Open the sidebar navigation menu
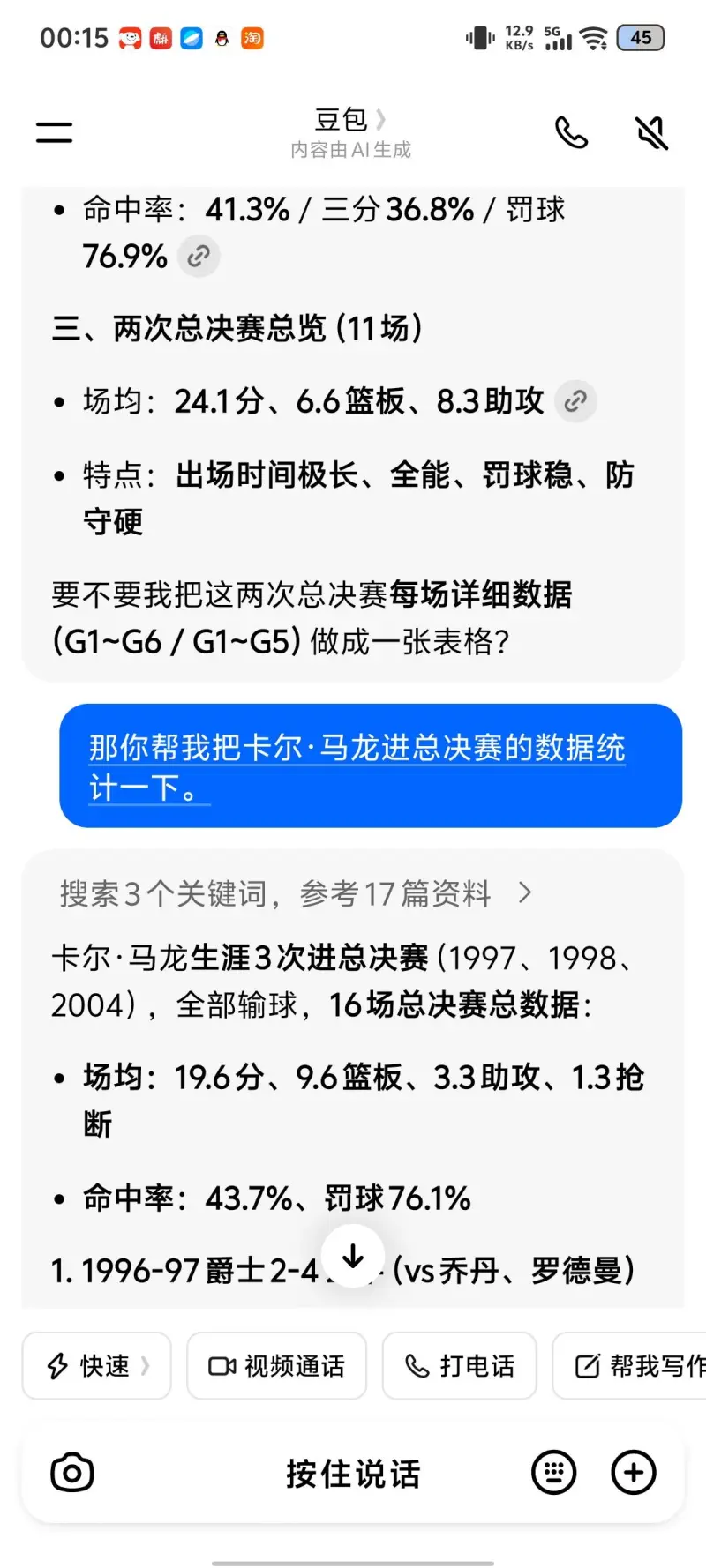Viewport: 706px width, 1568px height. [x=53, y=131]
